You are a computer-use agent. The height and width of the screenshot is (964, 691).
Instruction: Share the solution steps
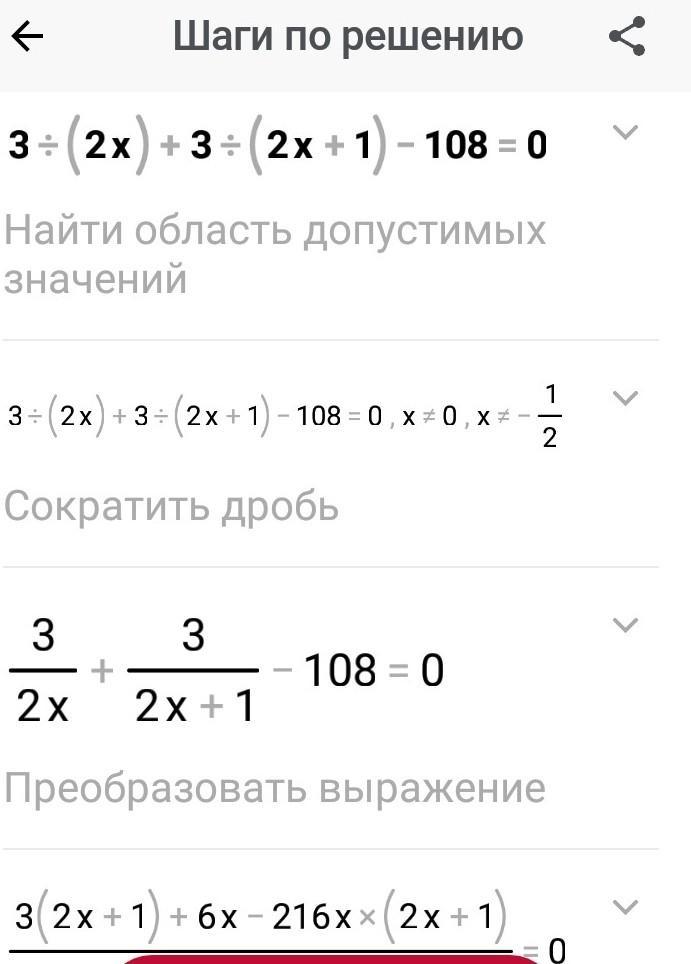[627, 36]
